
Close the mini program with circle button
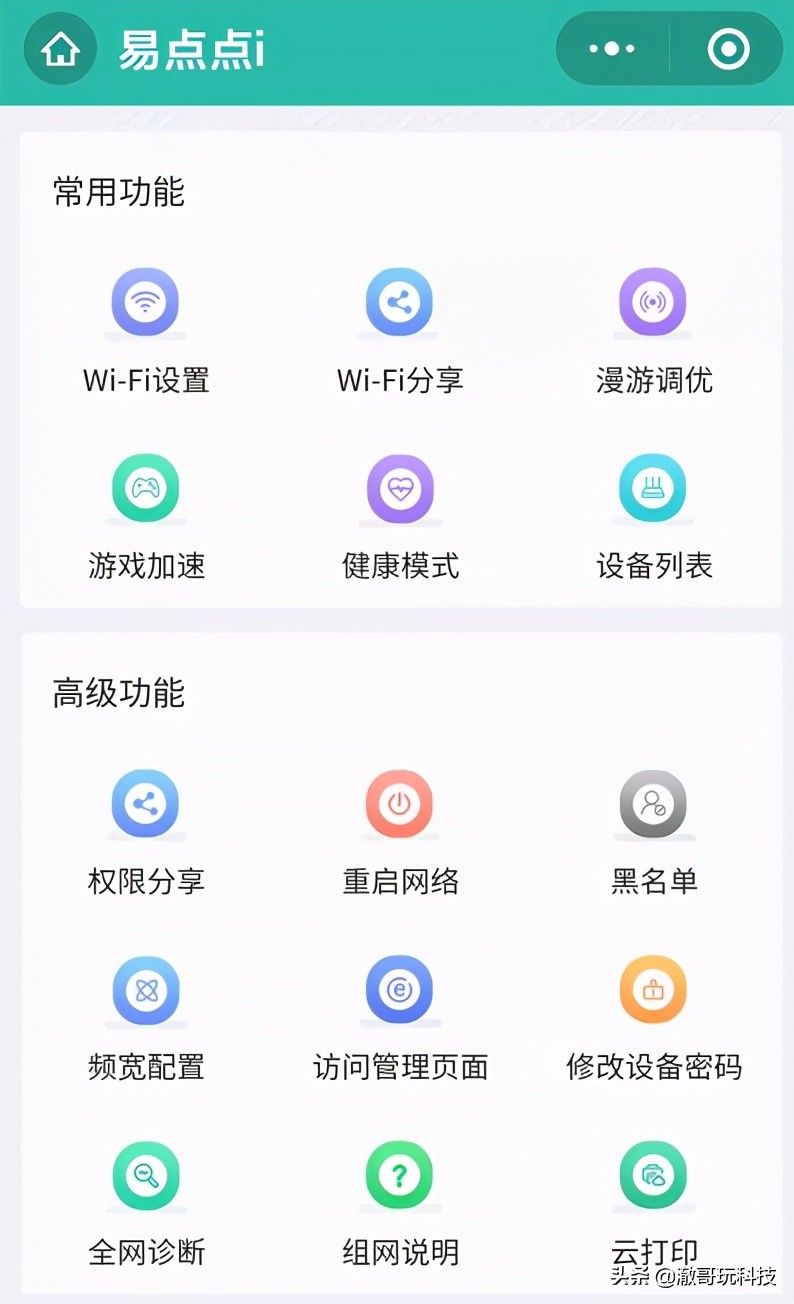[728, 49]
